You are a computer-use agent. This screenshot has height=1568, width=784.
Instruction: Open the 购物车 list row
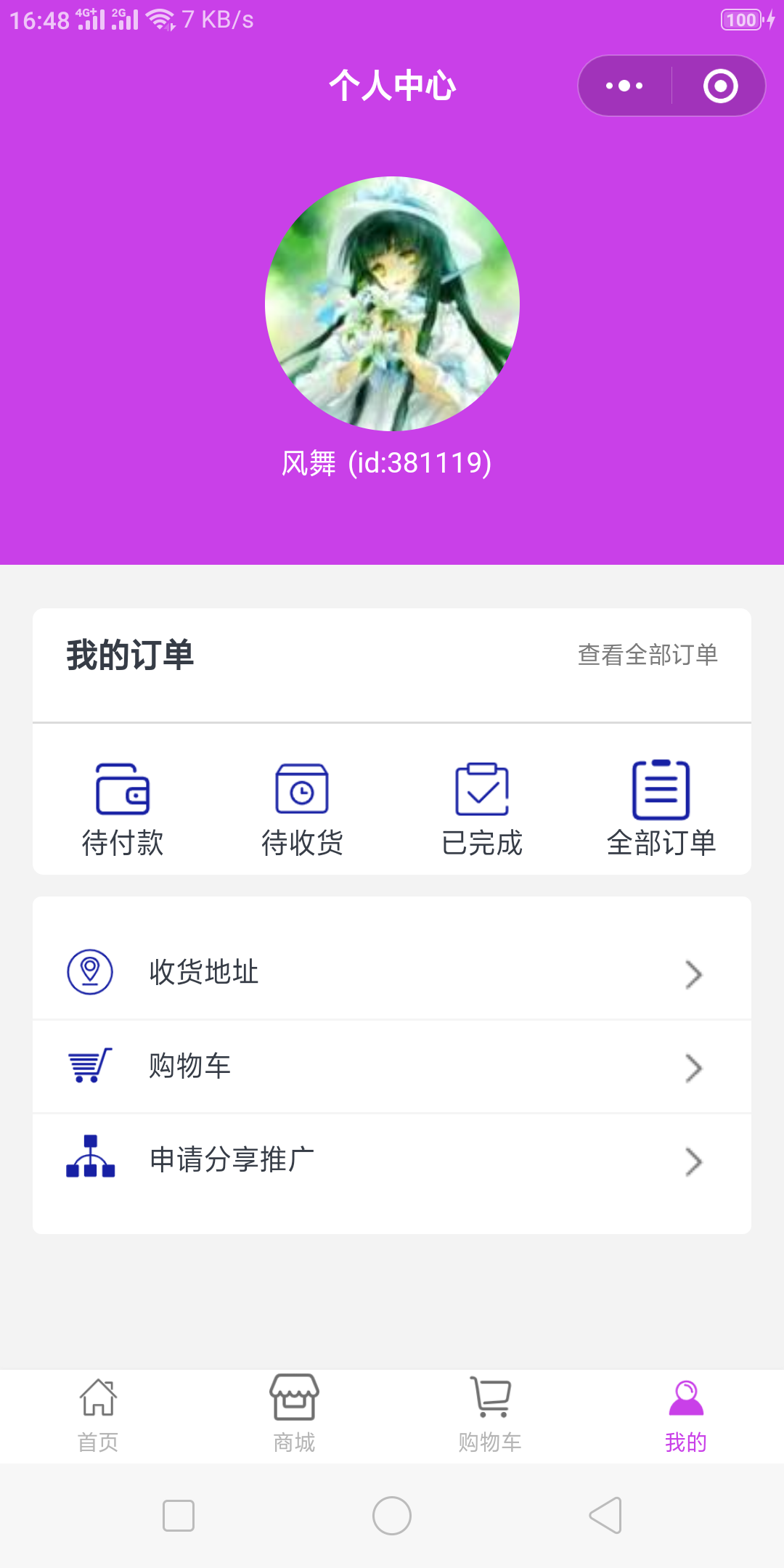[x=392, y=1066]
